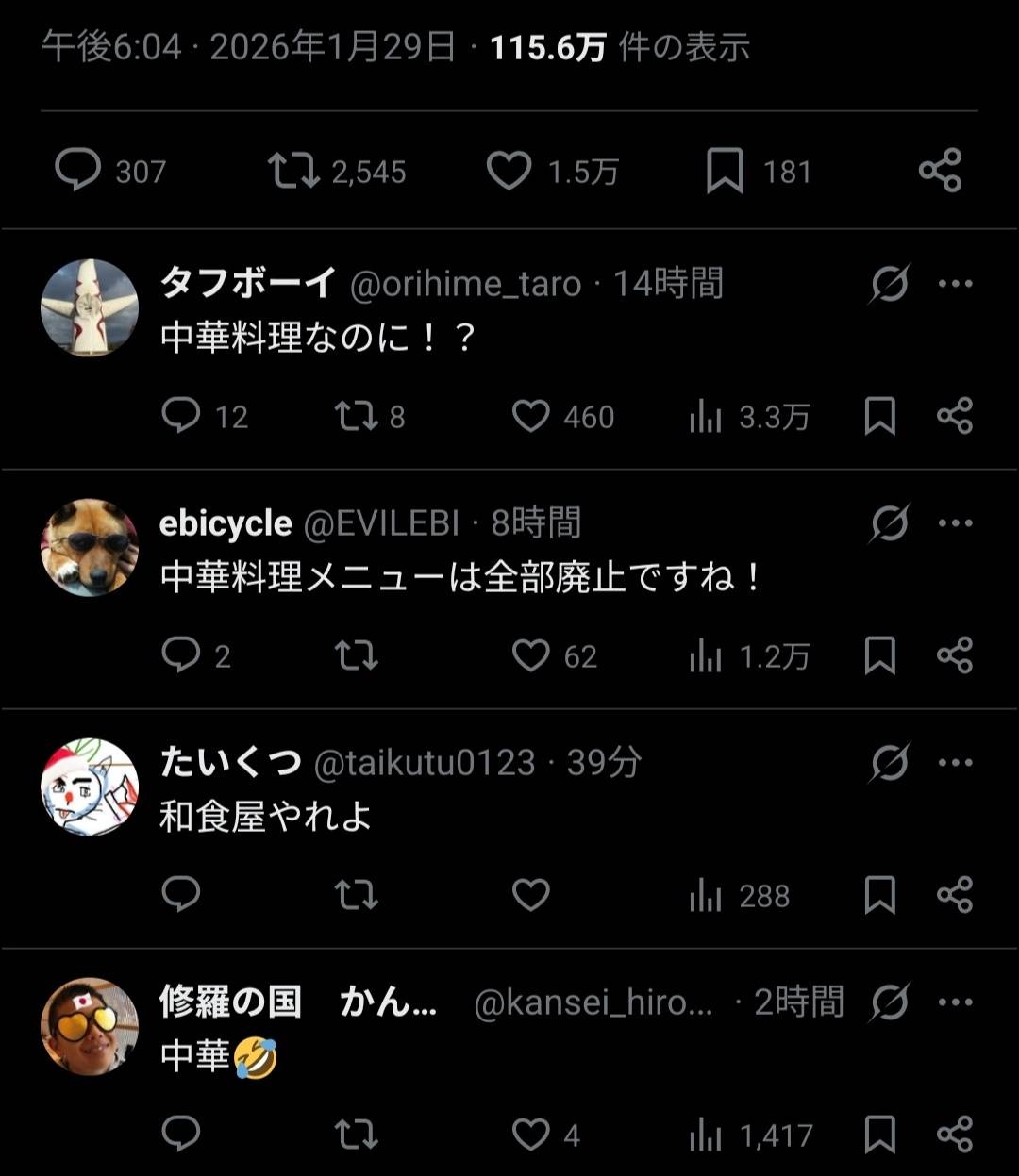
Task: Share the main post
Action: click(940, 171)
